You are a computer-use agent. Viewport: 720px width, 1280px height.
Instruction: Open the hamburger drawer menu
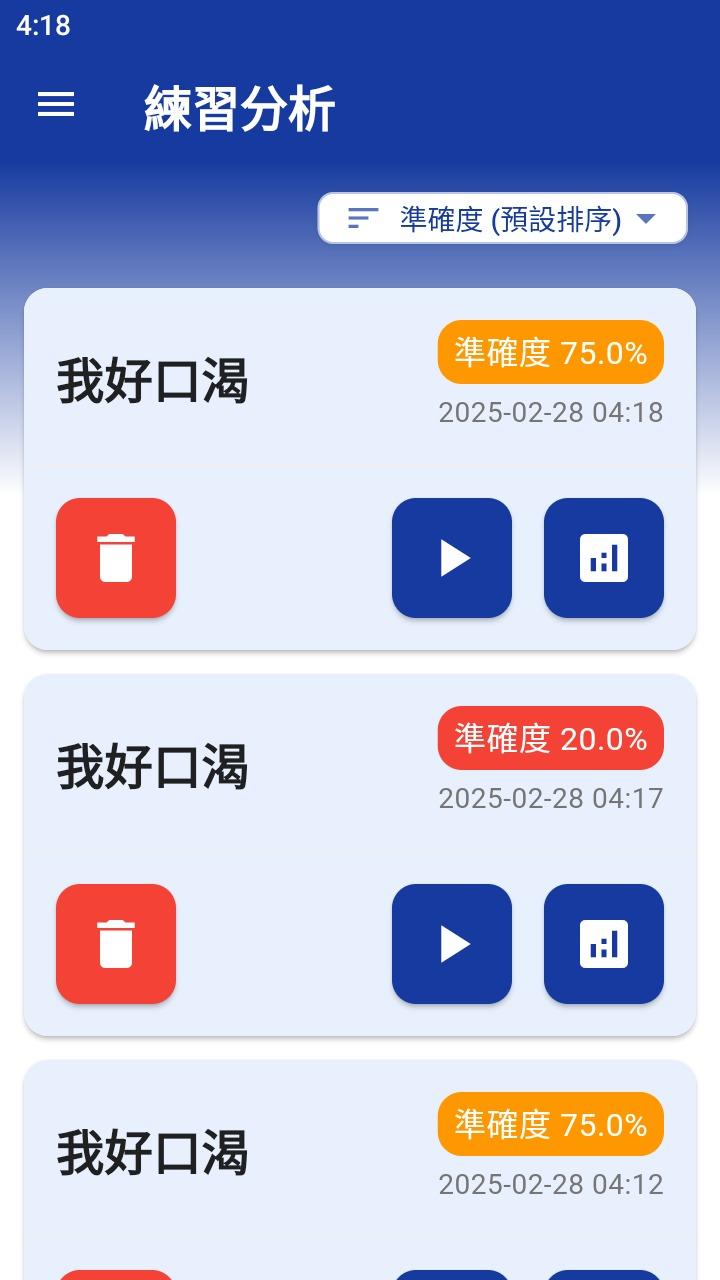point(56,105)
